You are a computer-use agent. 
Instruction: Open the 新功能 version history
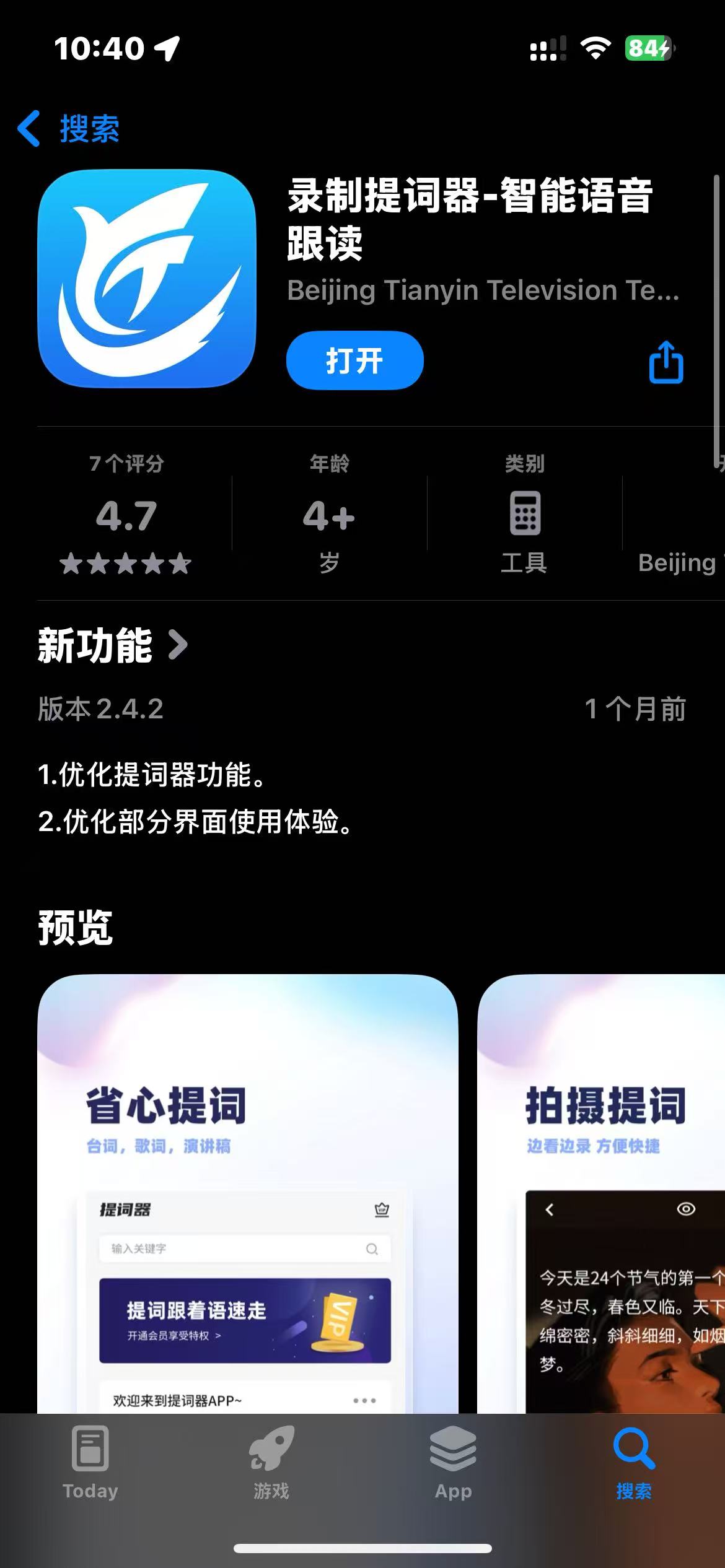pos(112,645)
